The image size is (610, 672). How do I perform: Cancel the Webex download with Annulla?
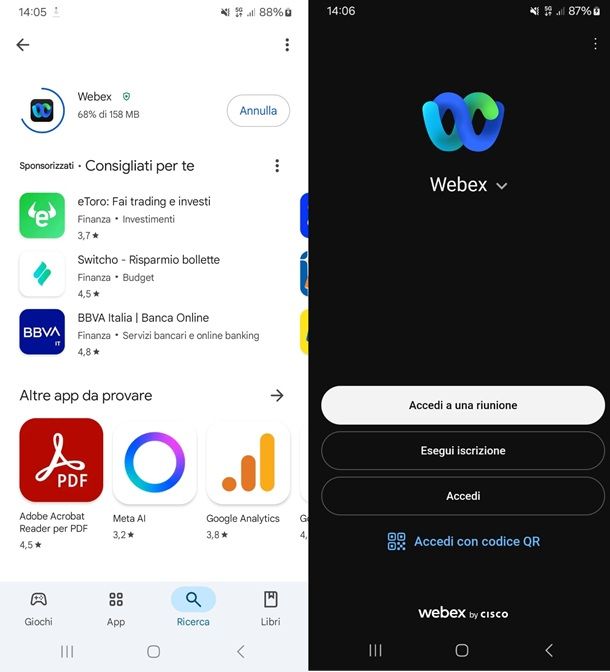pyautogui.click(x=258, y=111)
